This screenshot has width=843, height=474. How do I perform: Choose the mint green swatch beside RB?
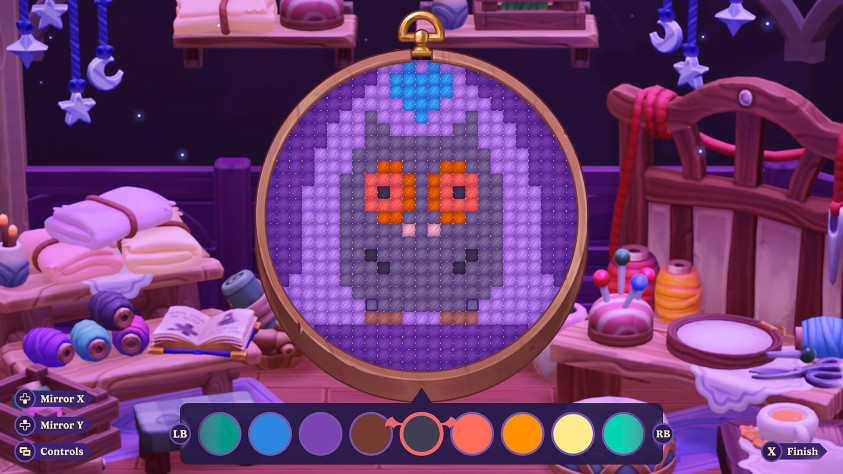pyautogui.click(x=623, y=434)
